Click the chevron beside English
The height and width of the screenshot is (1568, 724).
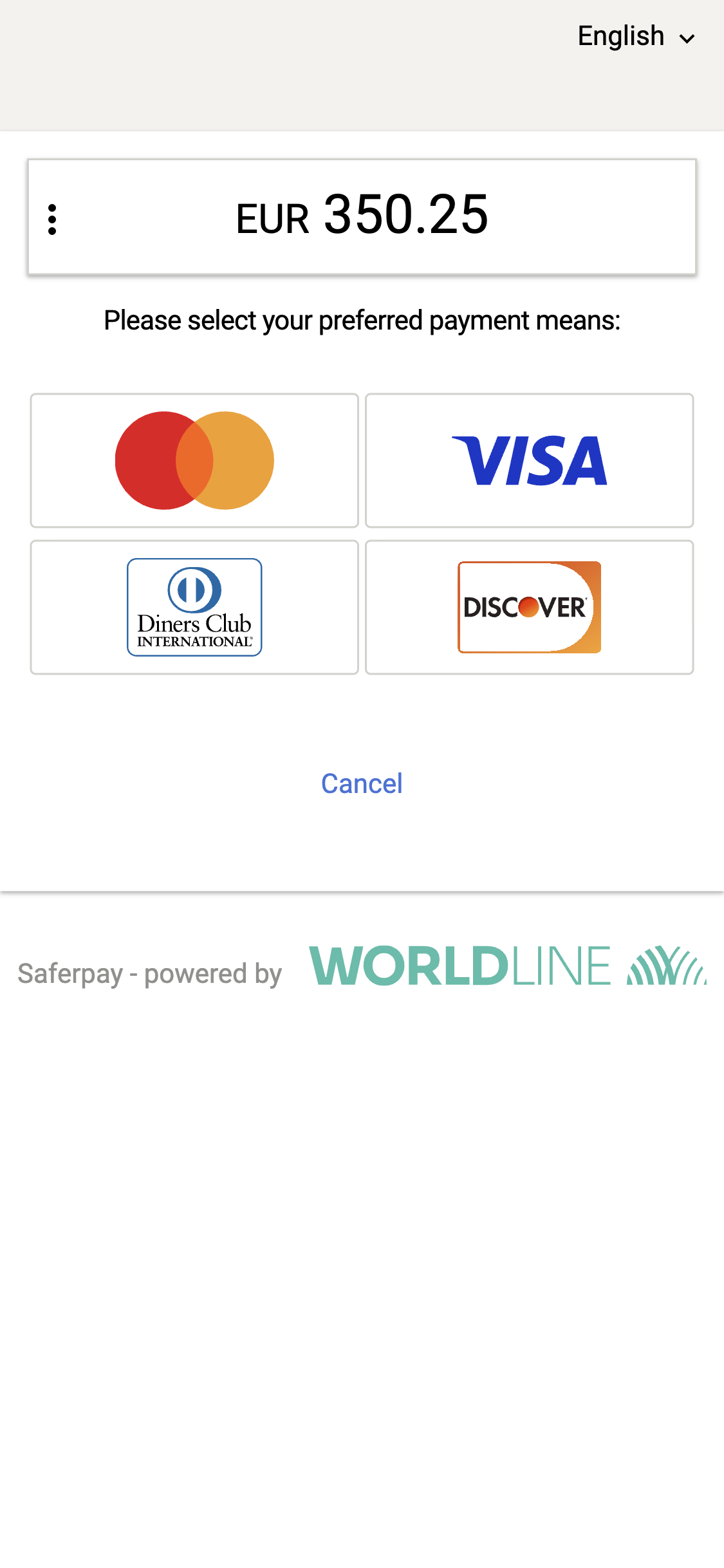coord(687,39)
